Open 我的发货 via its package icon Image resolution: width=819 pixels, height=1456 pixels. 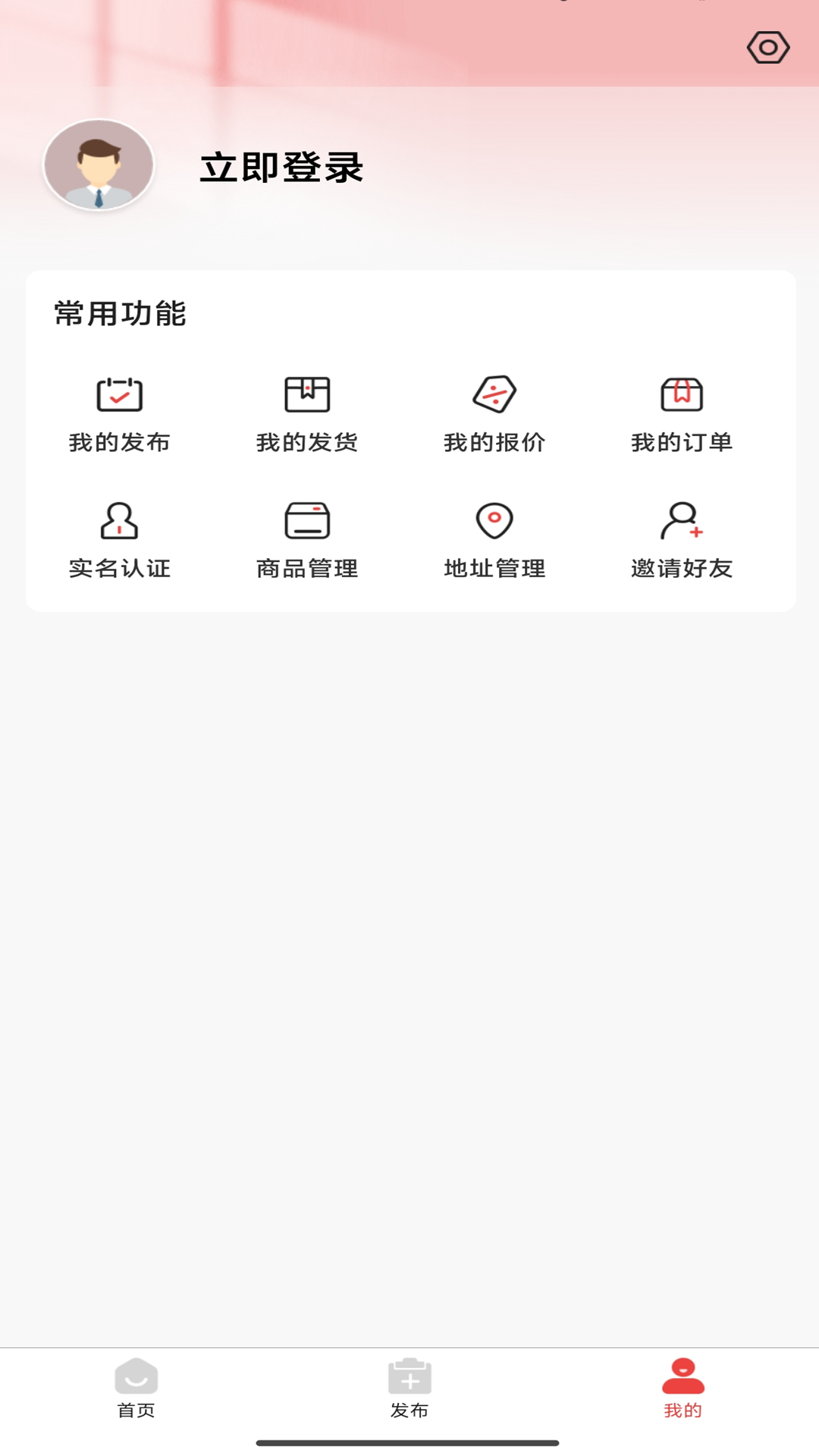[x=306, y=394]
